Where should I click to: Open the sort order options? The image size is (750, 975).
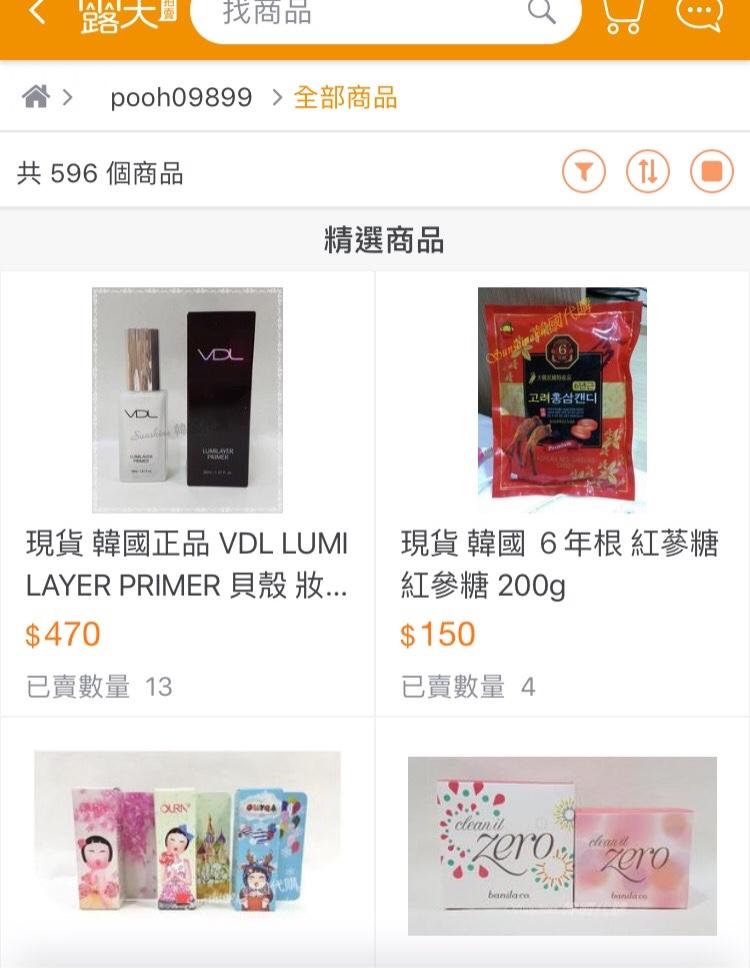pos(647,172)
